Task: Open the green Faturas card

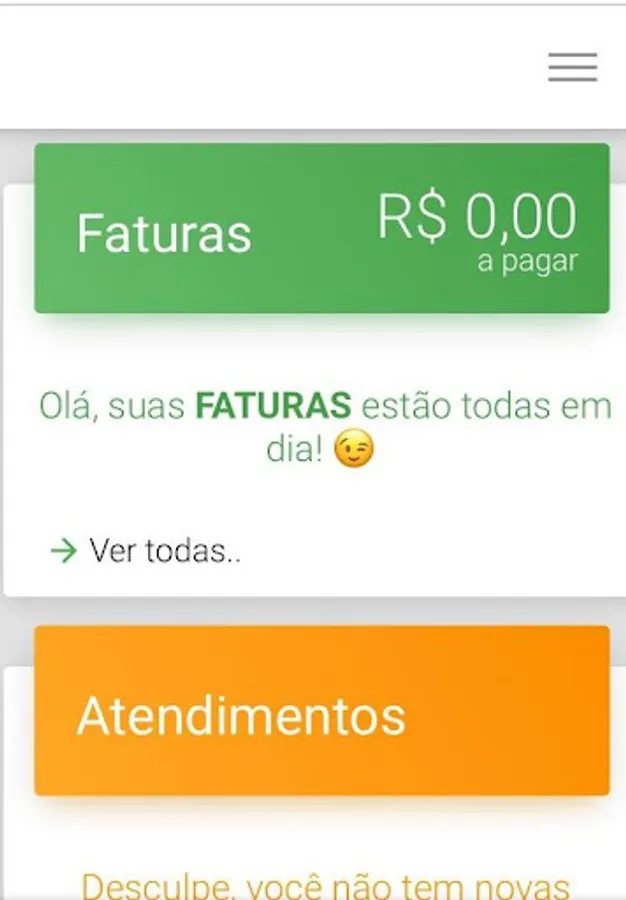Action: (x=321, y=229)
